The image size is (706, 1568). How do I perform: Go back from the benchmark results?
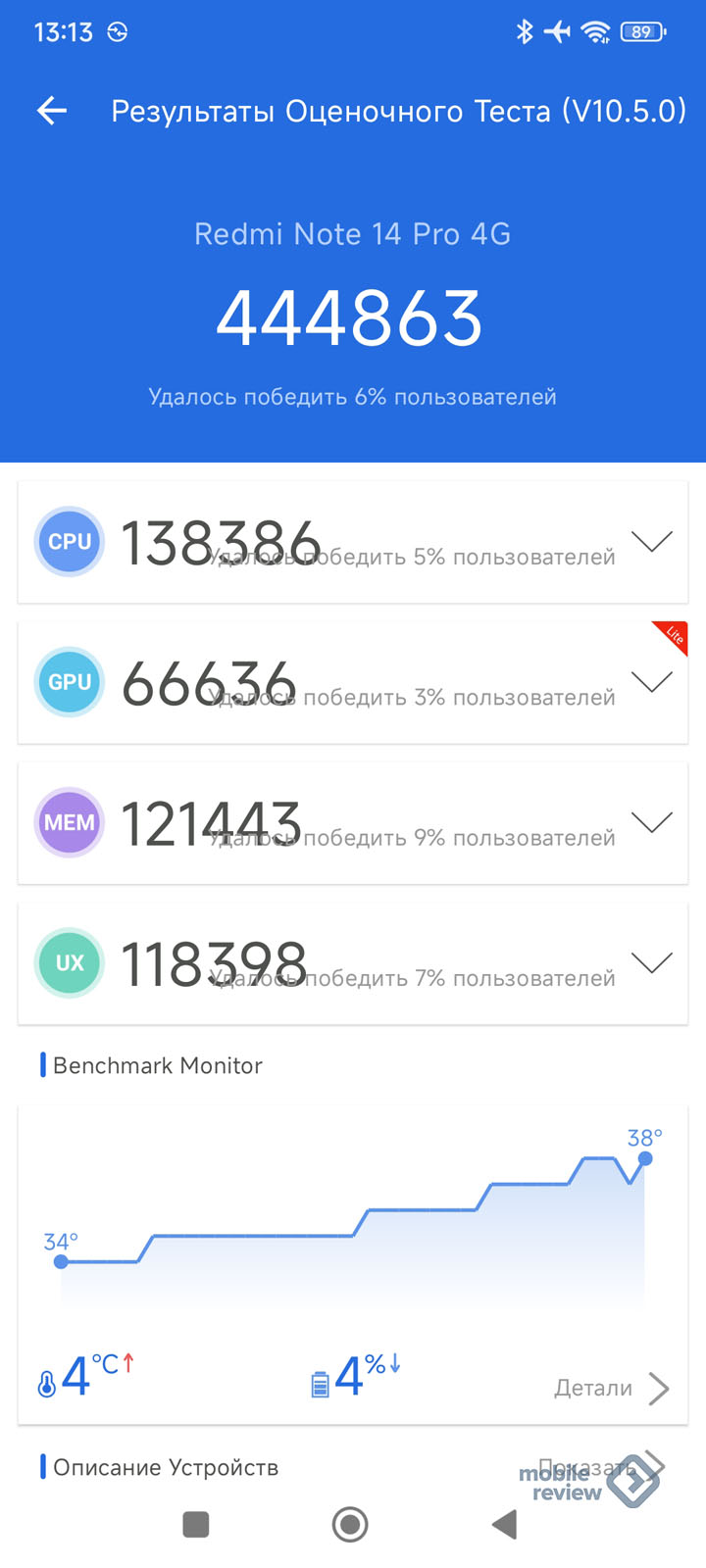pyautogui.click(x=52, y=111)
